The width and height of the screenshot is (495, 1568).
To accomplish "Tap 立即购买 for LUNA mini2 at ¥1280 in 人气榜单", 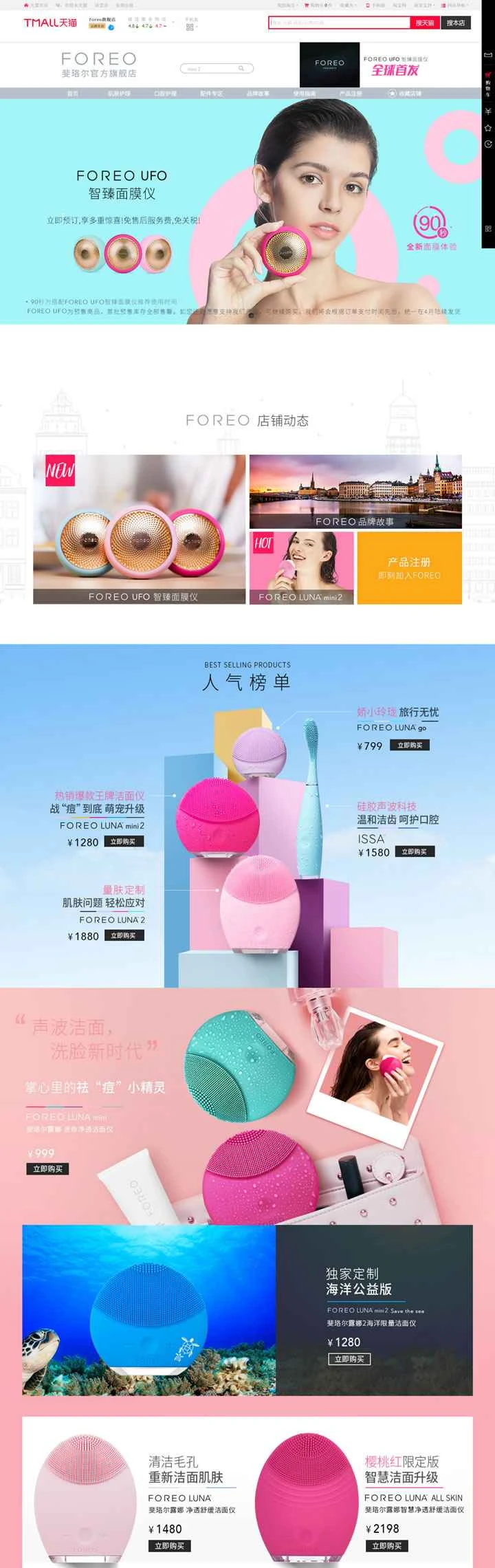I will click(x=123, y=841).
